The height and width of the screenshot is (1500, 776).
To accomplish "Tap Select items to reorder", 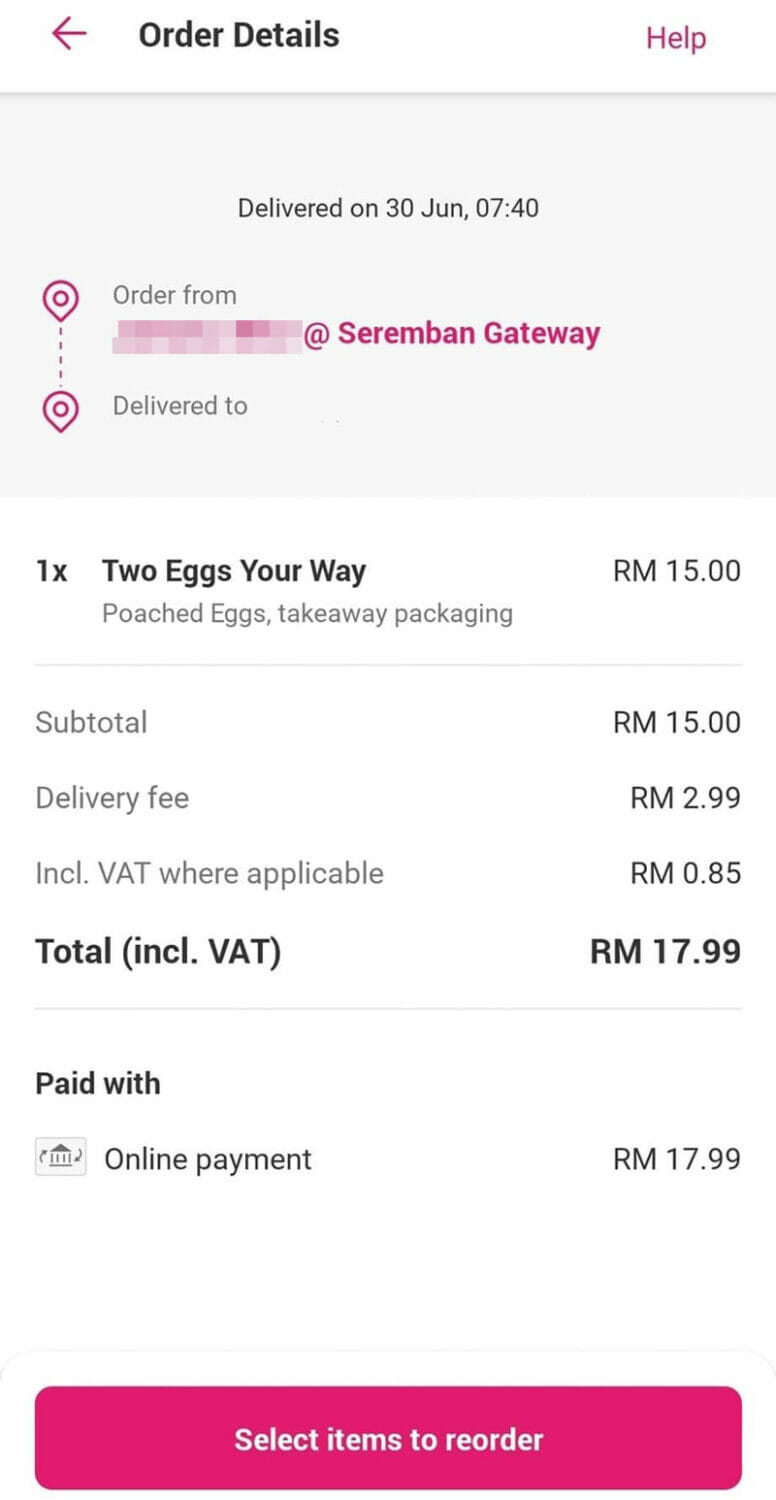I will tap(388, 1438).
